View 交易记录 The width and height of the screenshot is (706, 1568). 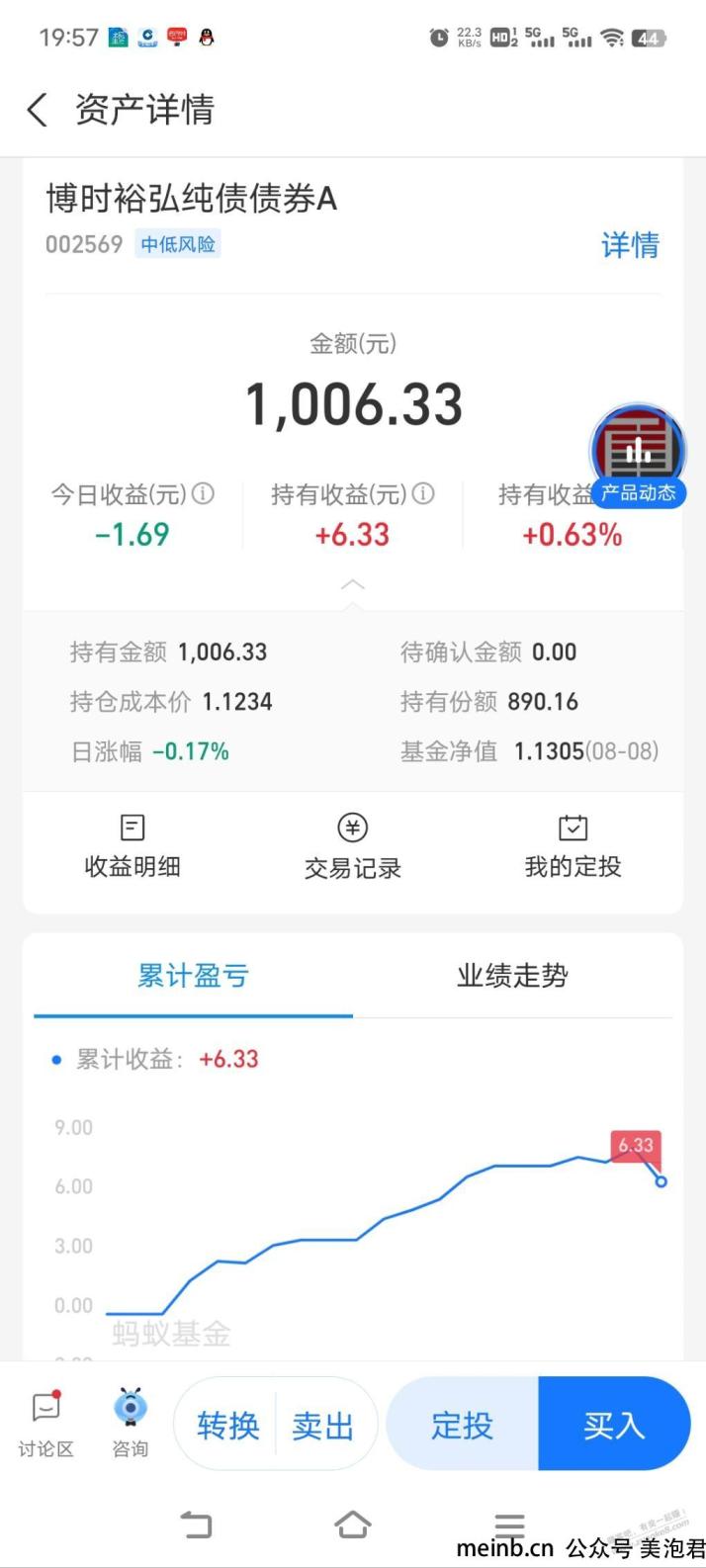pyautogui.click(x=353, y=847)
